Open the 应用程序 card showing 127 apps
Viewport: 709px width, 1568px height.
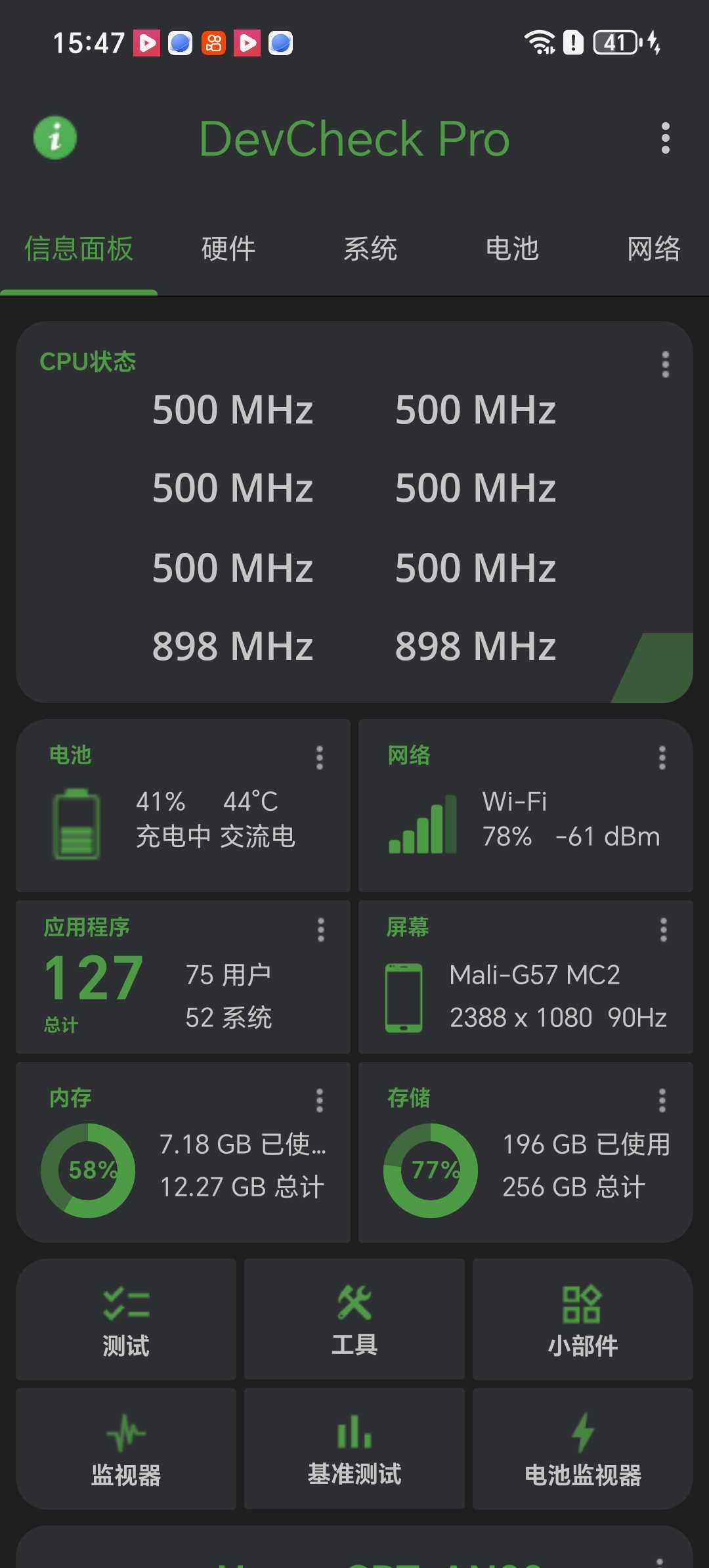183,977
